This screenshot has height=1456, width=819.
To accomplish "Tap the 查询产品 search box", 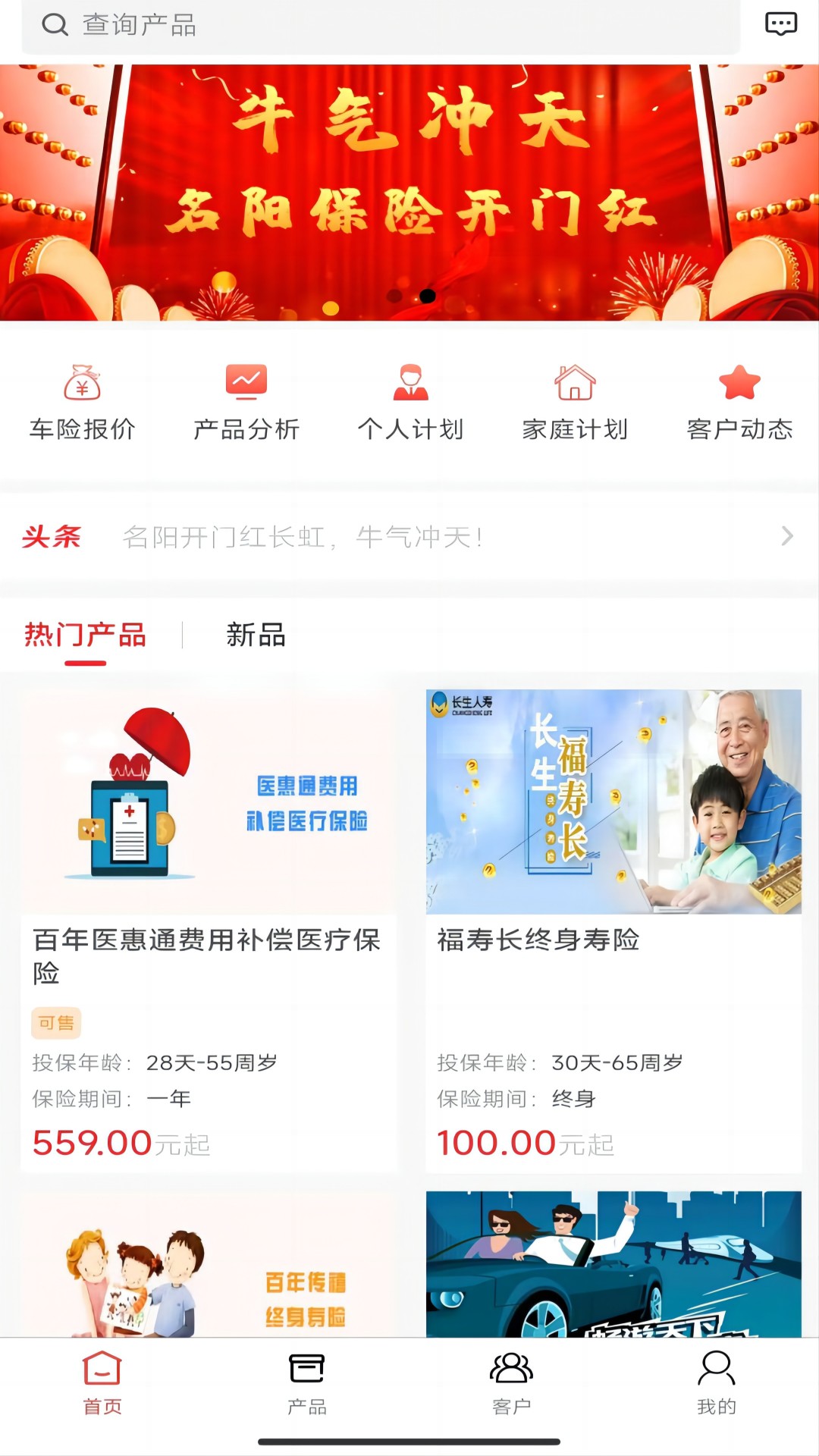I will coord(379,26).
